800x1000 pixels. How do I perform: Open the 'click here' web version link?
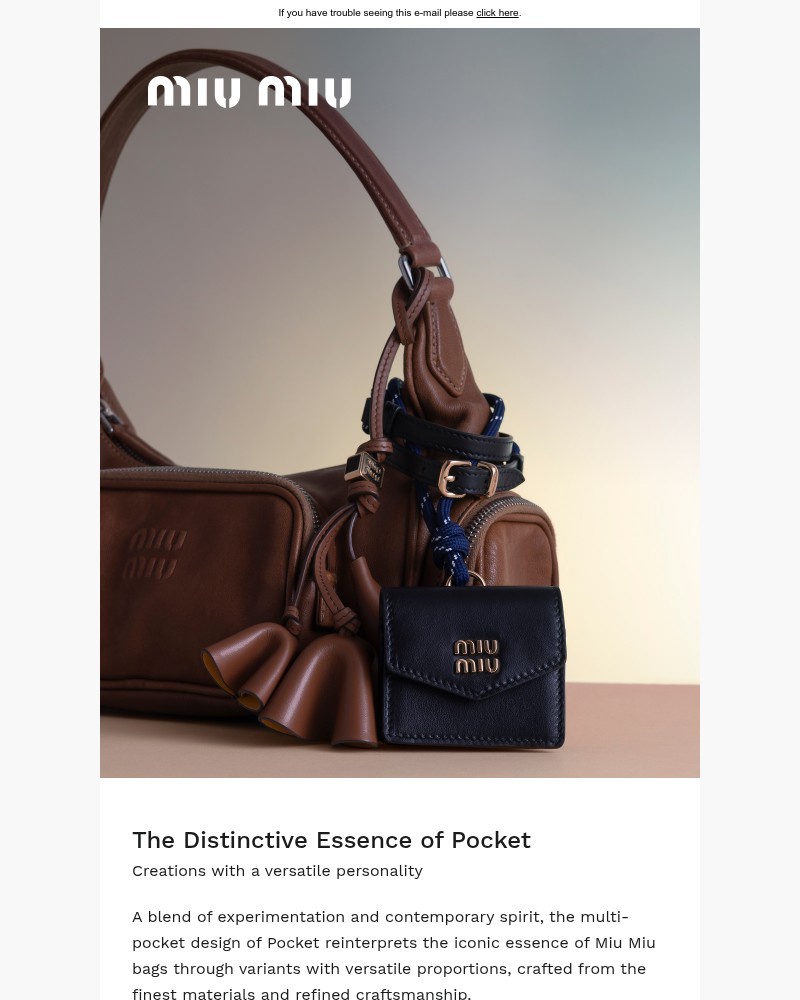coord(497,13)
